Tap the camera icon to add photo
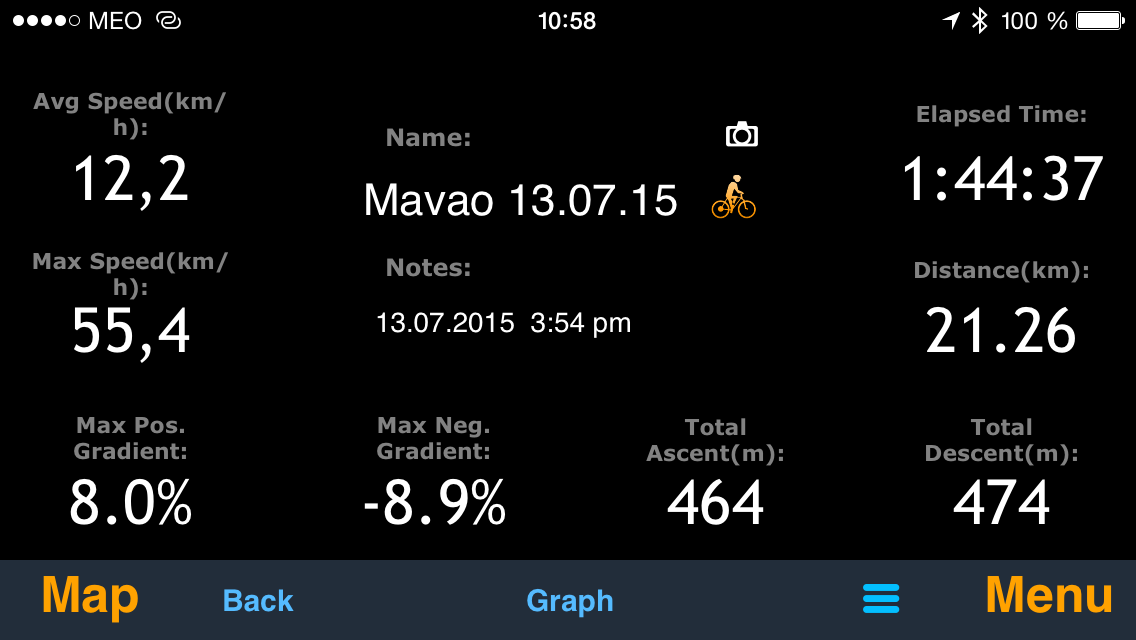Viewport: 1136px width, 640px height. tap(741, 135)
